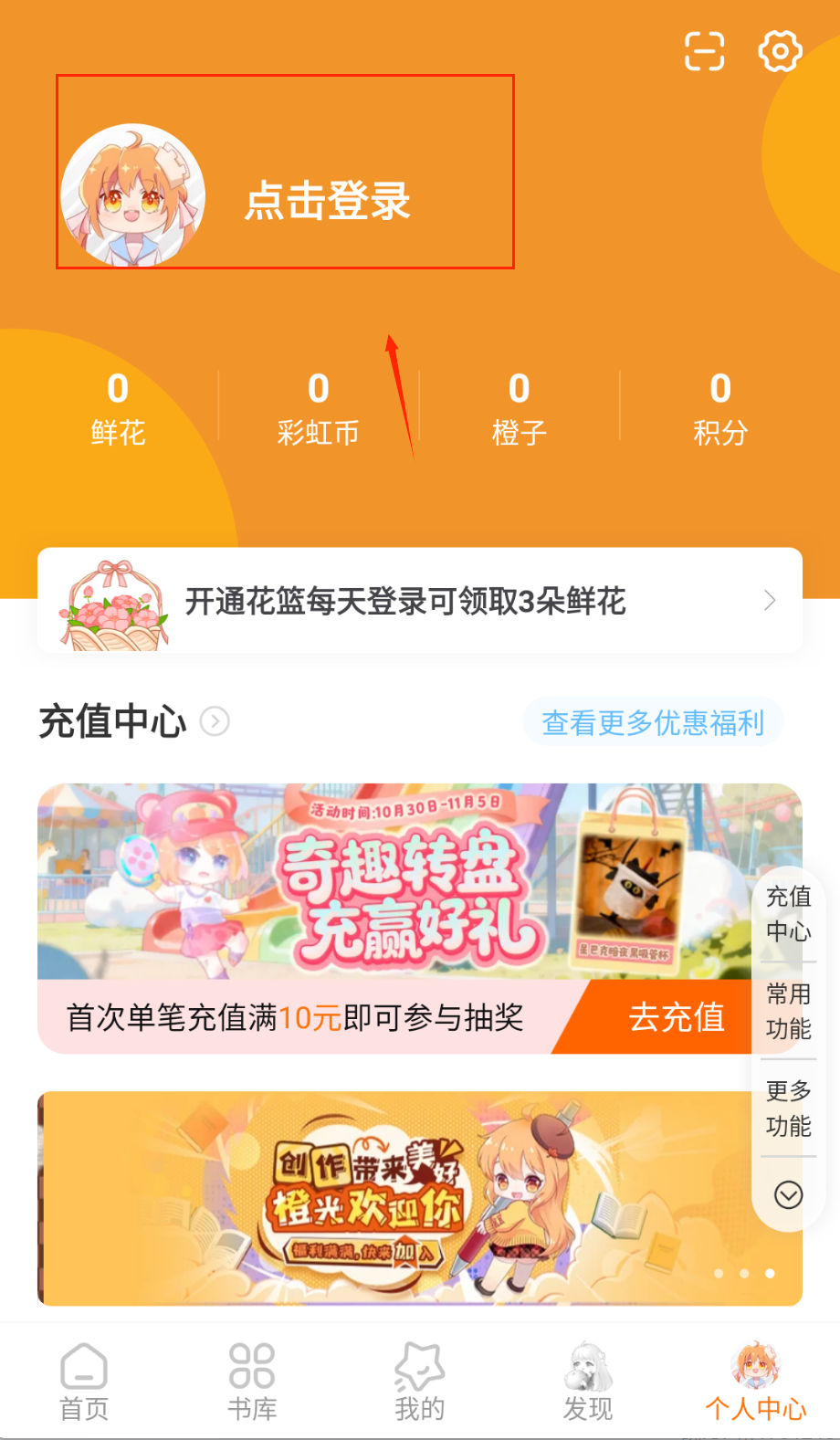Switch to the 发现 tab

tap(588, 1382)
